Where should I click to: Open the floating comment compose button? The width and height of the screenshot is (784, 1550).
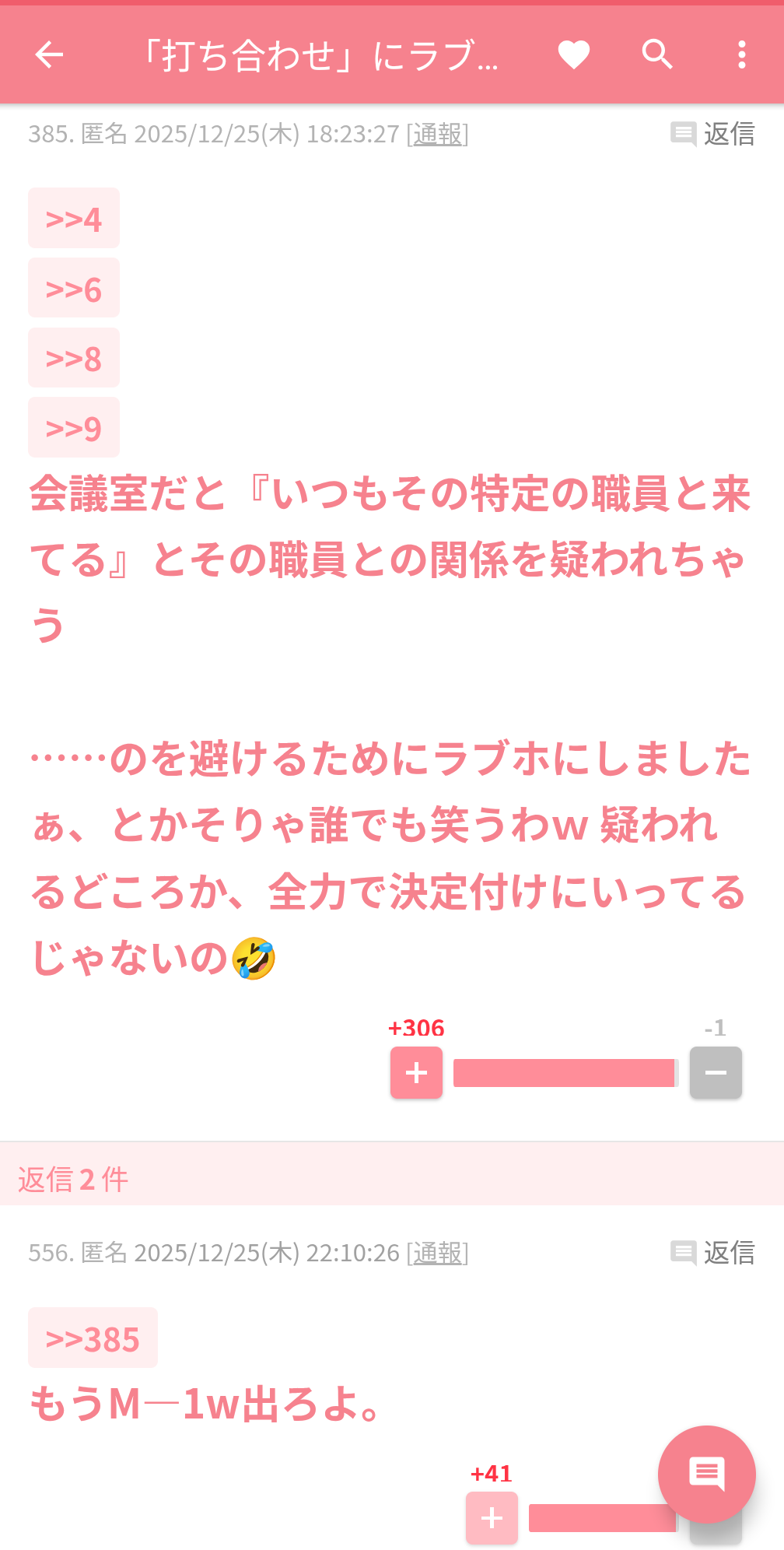click(706, 1473)
